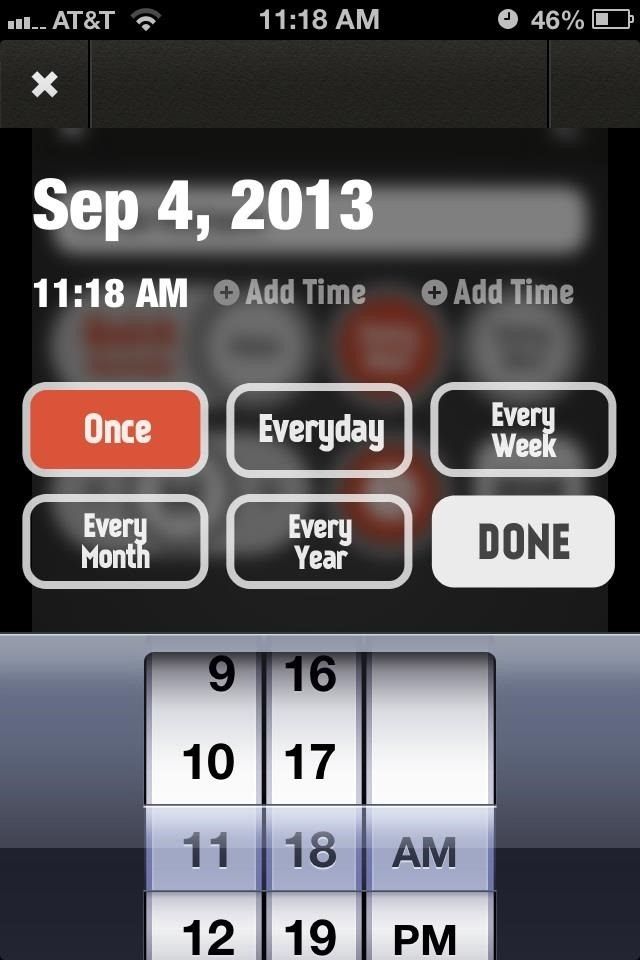Add a third reminder time
This screenshot has height=960, width=640.
pyautogui.click(x=498, y=293)
